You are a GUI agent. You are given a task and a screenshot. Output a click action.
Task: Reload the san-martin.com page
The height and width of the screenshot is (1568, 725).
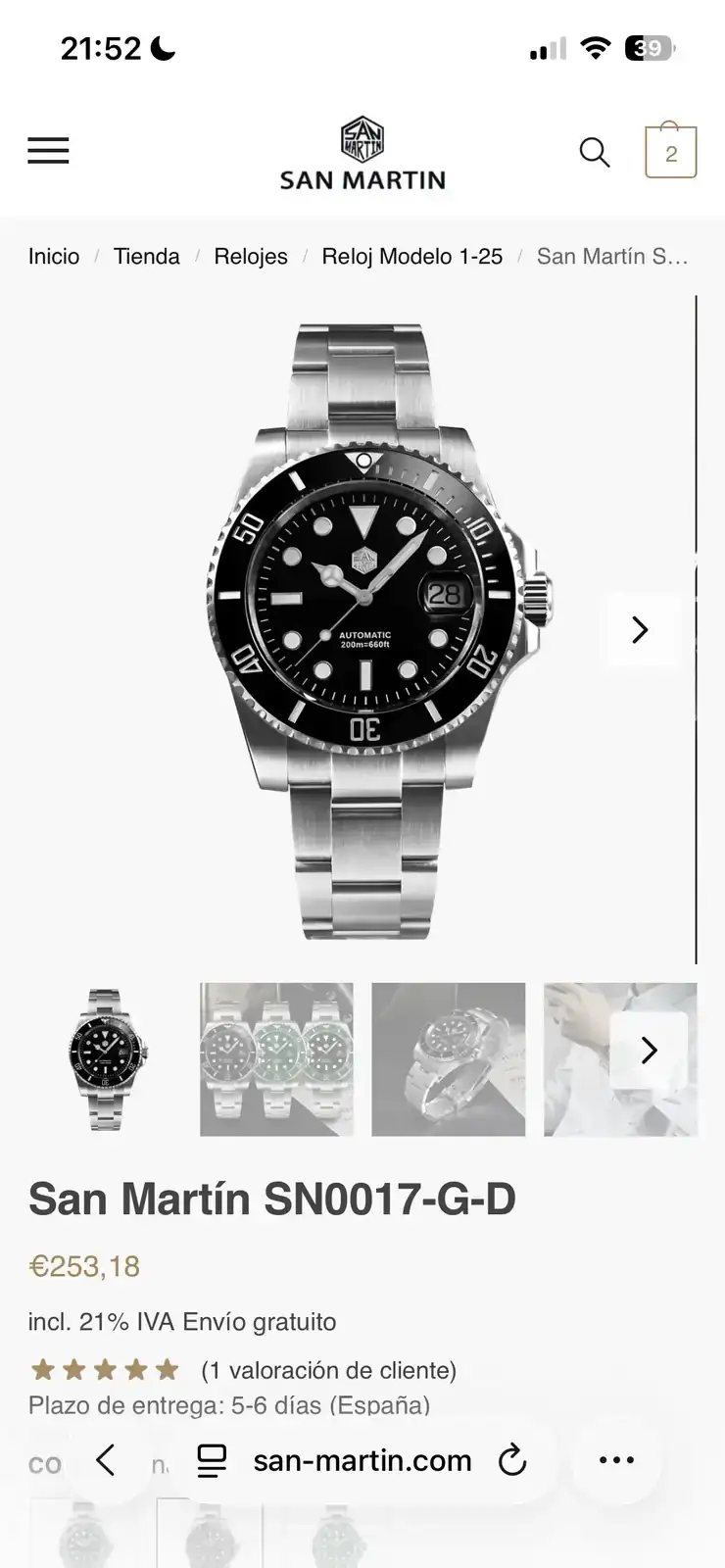pos(512,1460)
